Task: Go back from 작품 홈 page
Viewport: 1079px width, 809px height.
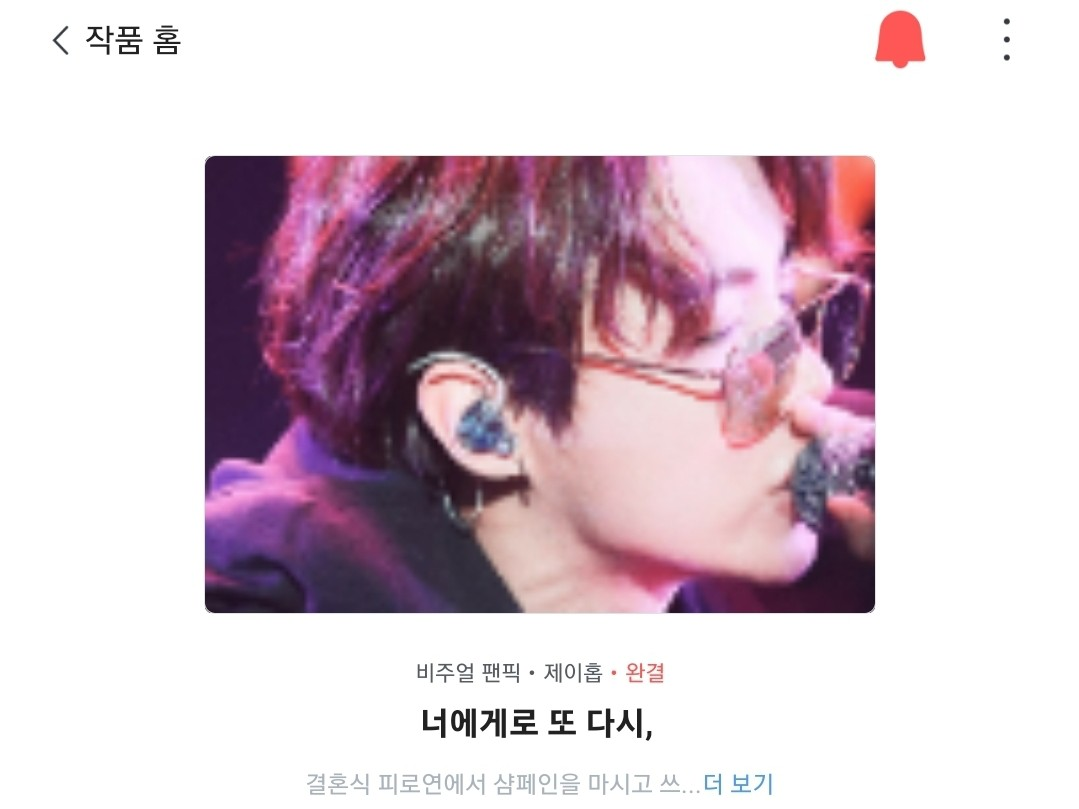Action: [x=61, y=41]
